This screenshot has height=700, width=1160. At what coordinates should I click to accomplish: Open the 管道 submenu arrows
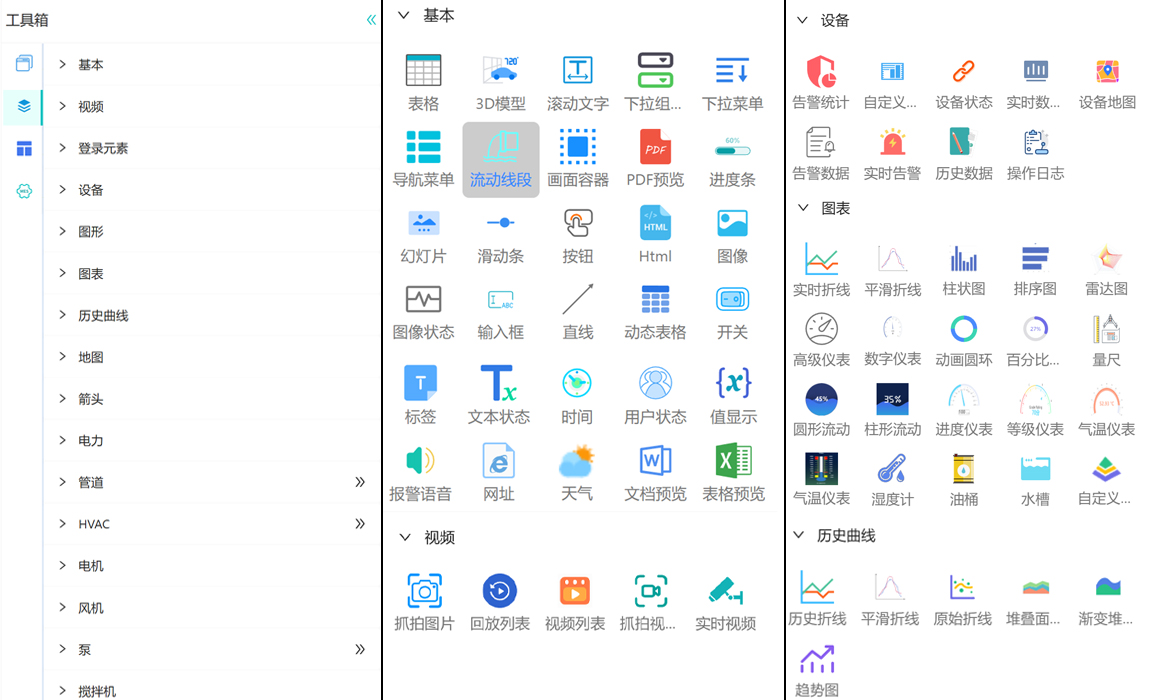(360, 482)
